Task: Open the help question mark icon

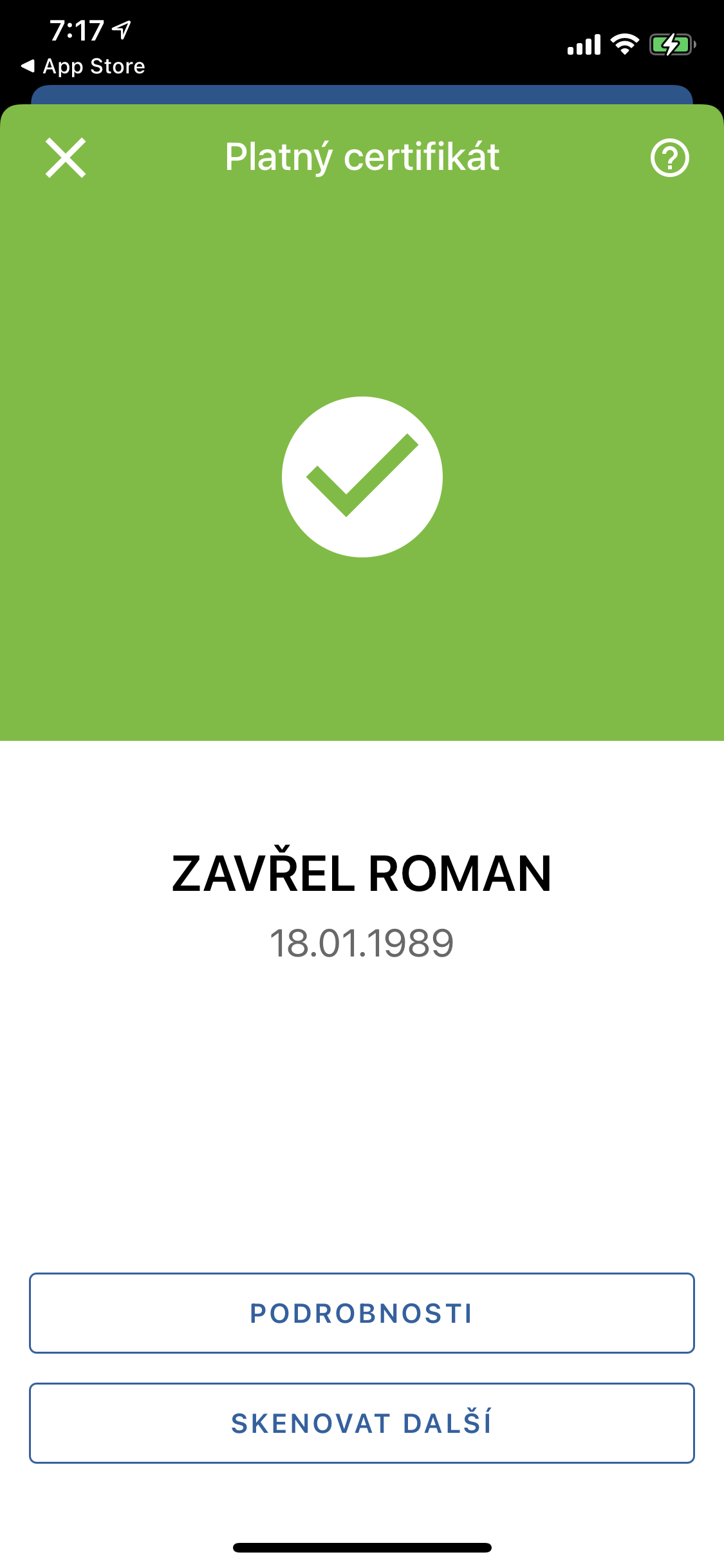Action: coord(669,158)
